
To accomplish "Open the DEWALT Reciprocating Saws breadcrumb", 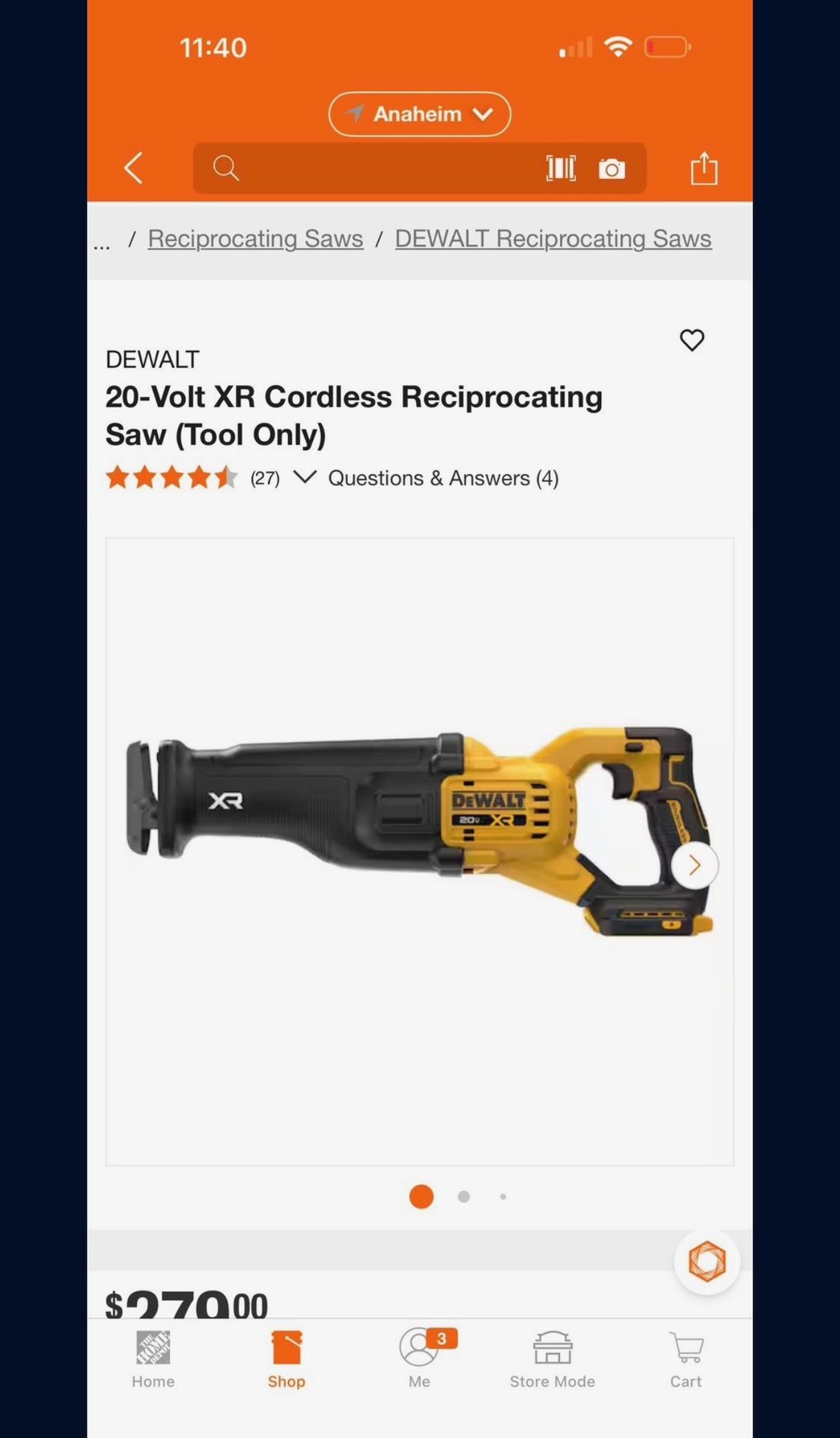I will (x=553, y=239).
